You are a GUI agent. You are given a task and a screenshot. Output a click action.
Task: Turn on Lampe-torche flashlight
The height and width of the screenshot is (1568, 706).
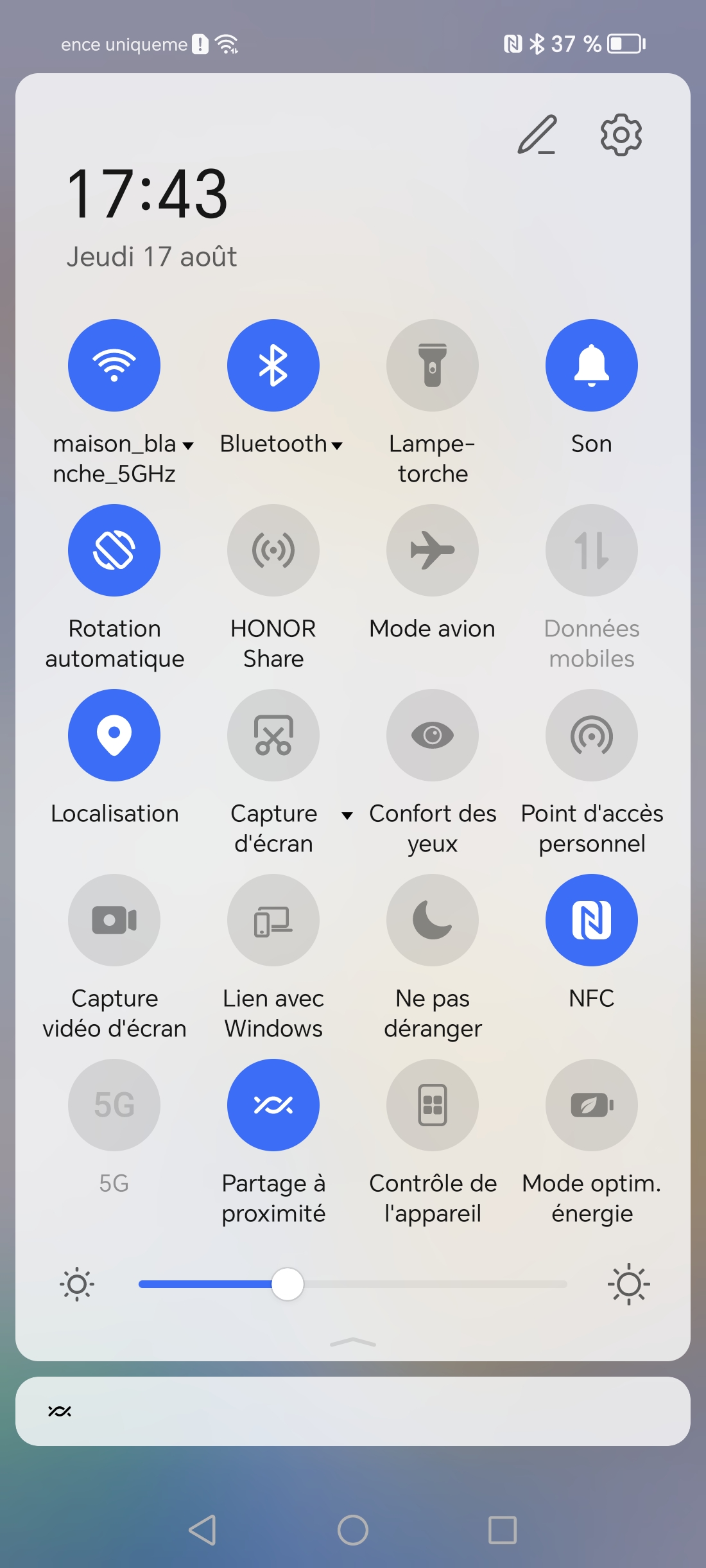(433, 365)
